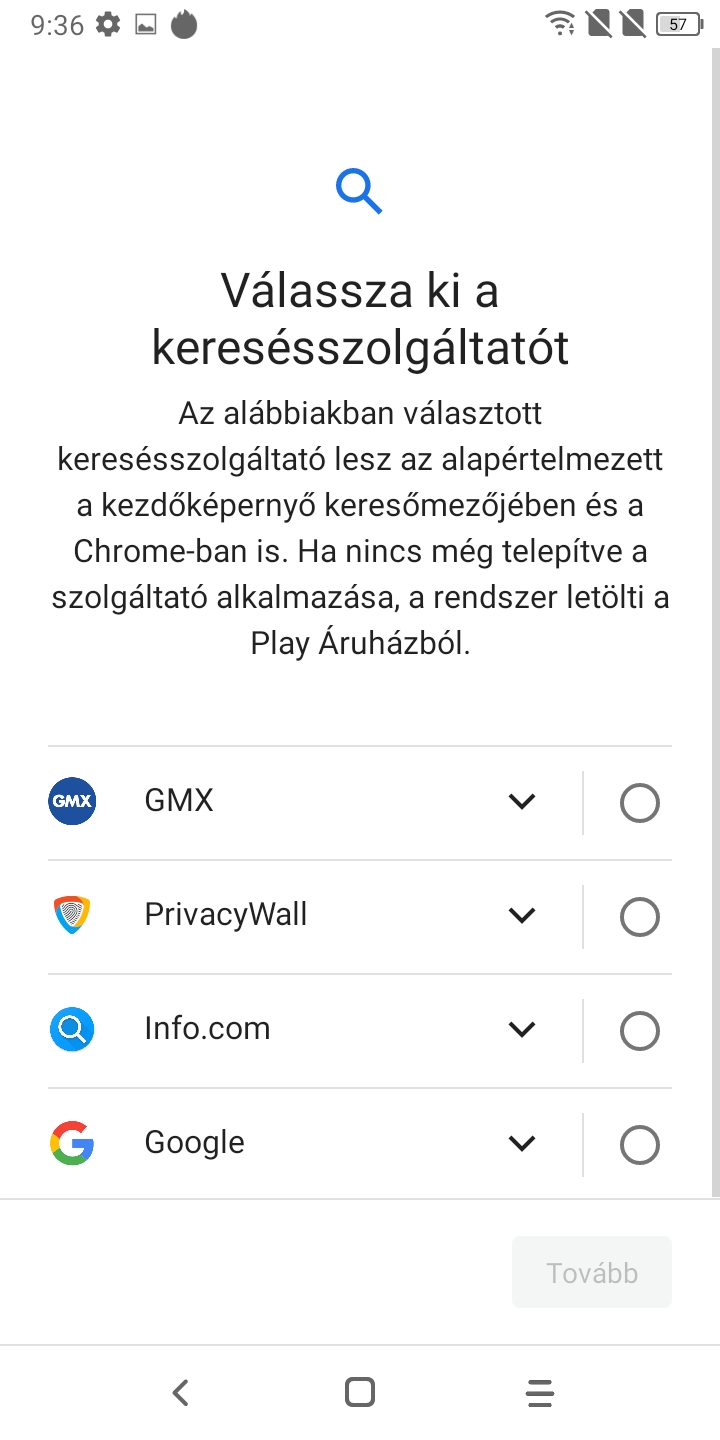Expand the GMX details chevron
Viewport: 720px width, 1440px height.
click(x=522, y=802)
